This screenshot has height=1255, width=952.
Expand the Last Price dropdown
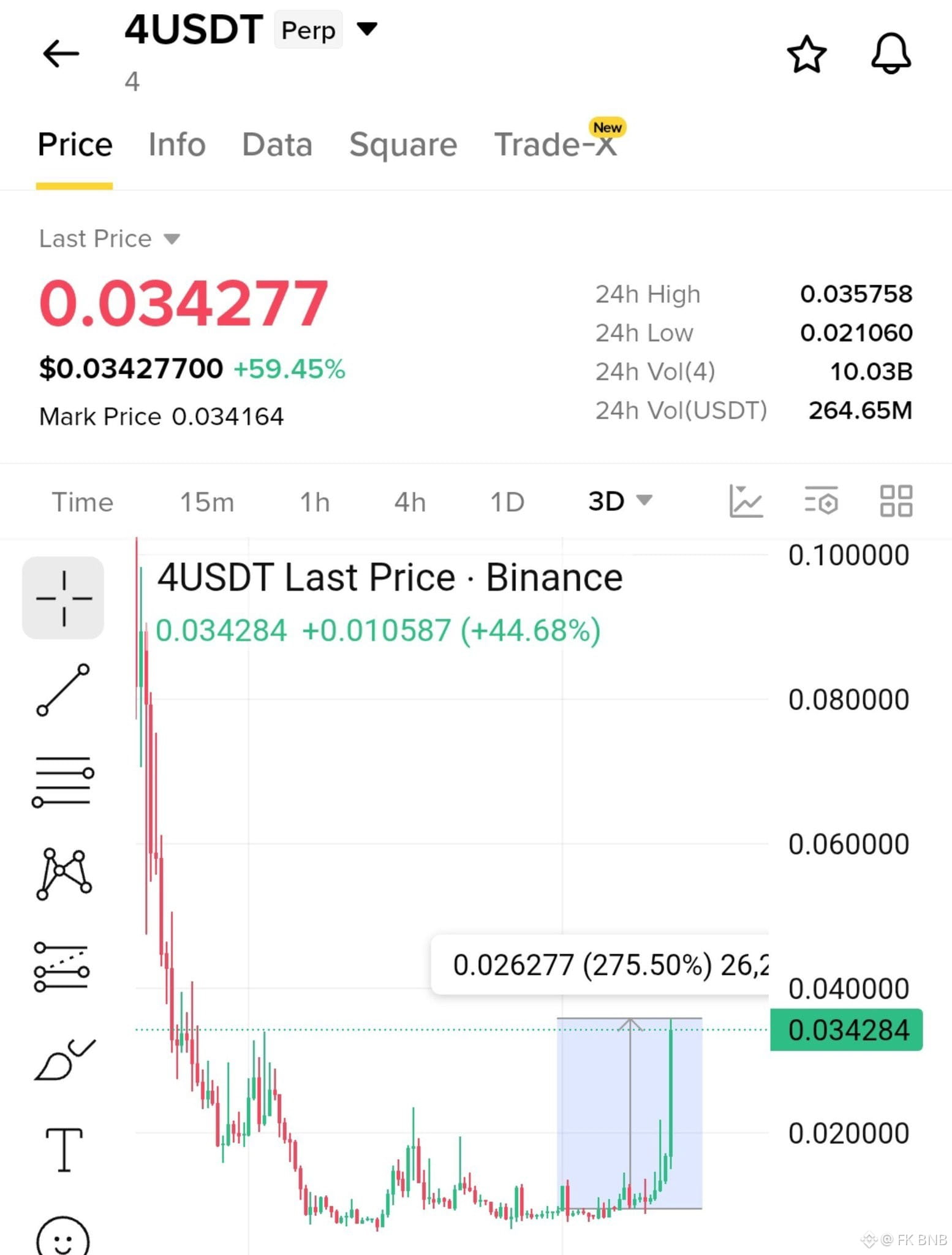click(x=110, y=238)
